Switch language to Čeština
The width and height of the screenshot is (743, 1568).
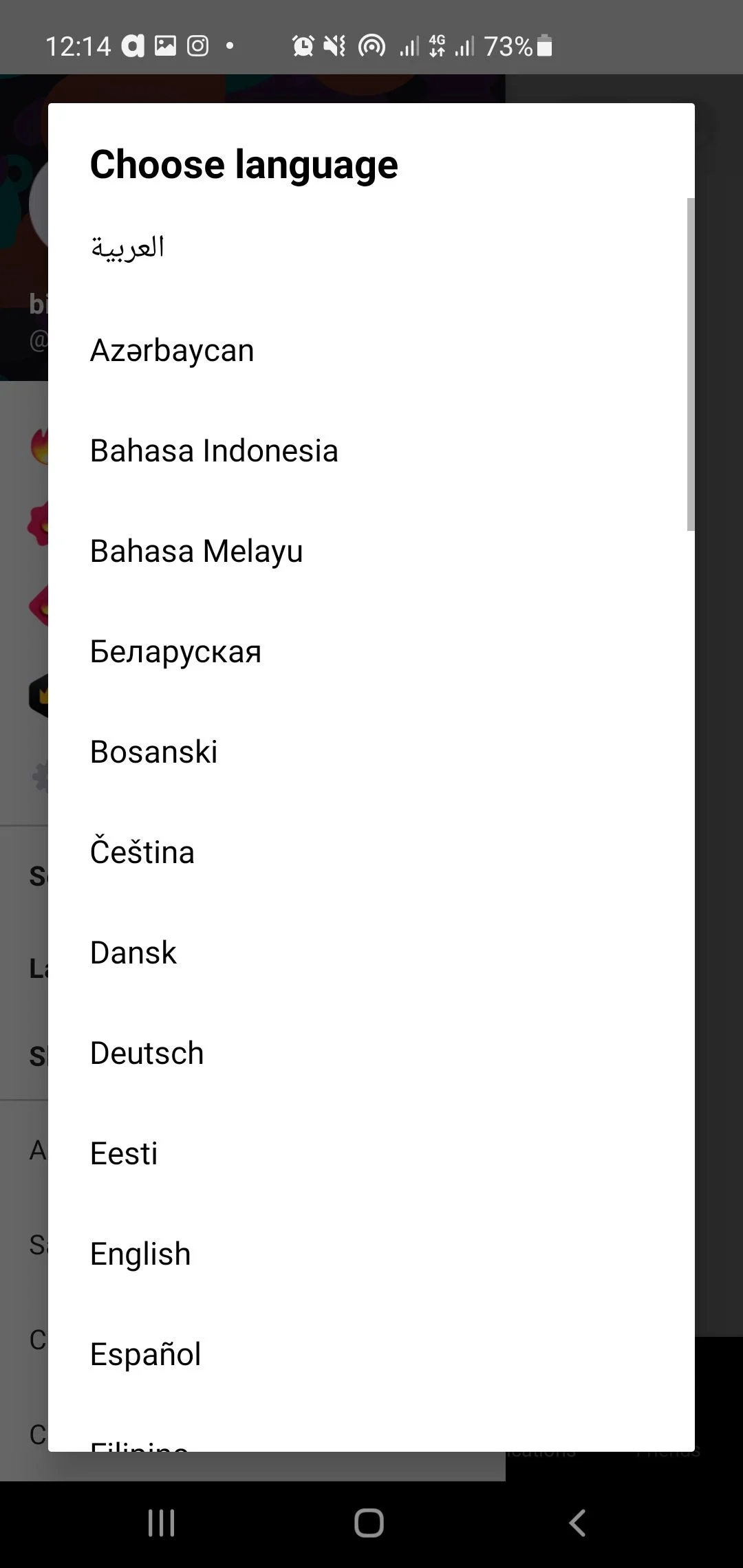coord(371,852)
